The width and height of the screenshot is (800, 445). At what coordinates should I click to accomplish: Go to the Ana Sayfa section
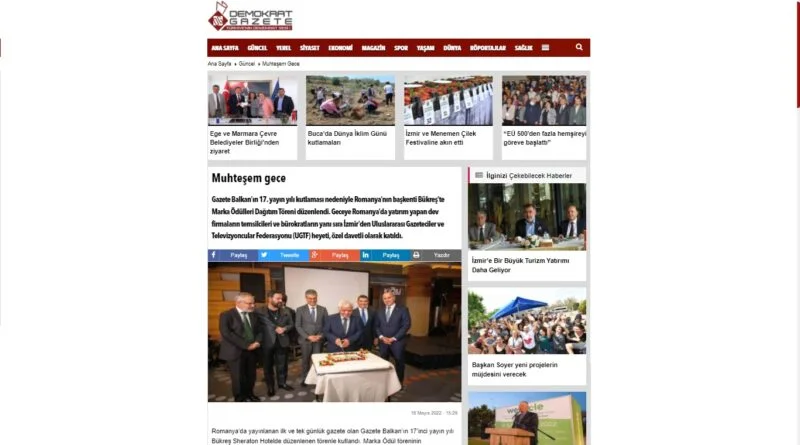pyautogui.click(x=223, y=47)
